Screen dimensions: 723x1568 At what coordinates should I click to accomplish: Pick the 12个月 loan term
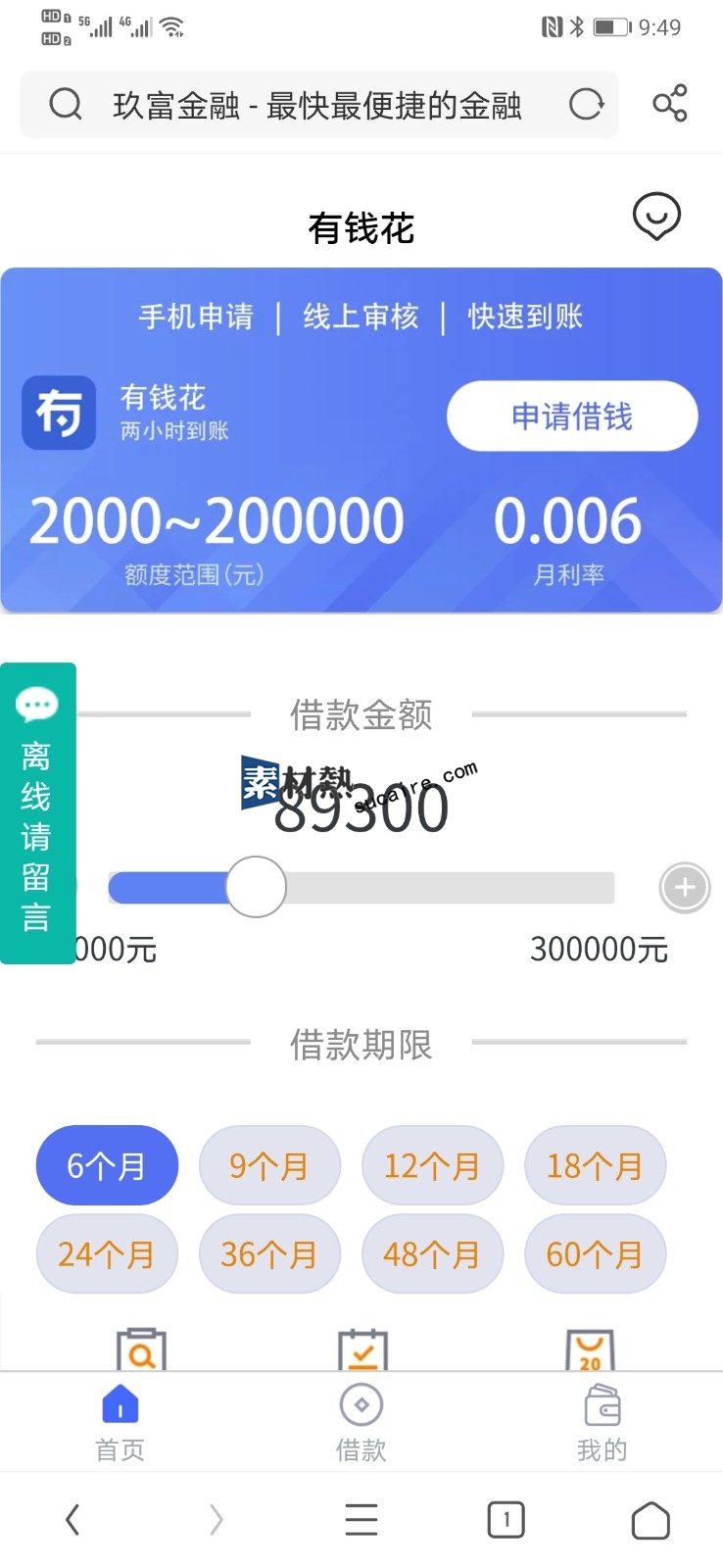[x=432, y=1166]
